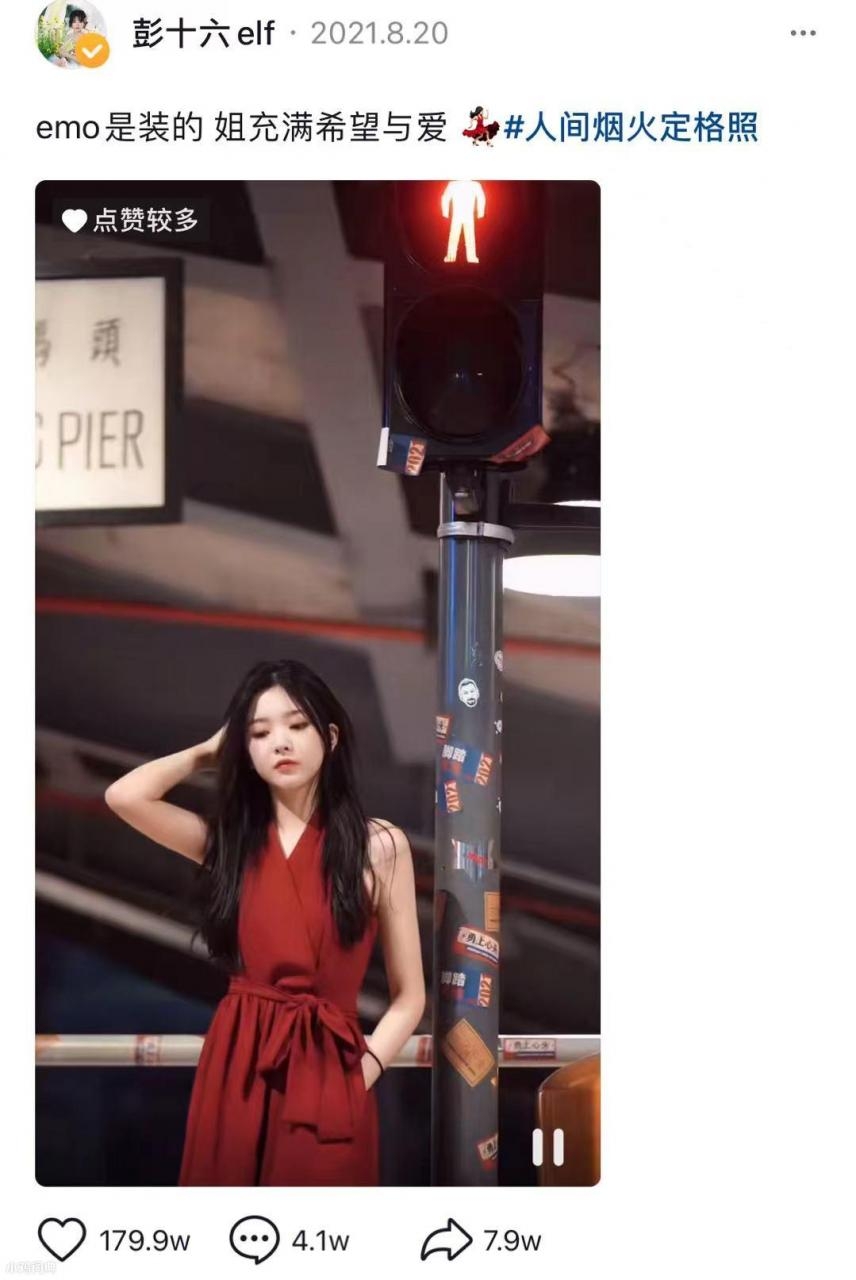The image size is (856, 1280).
Task: Open 彭十六elf's profile avatar
Action: point(72,33)
